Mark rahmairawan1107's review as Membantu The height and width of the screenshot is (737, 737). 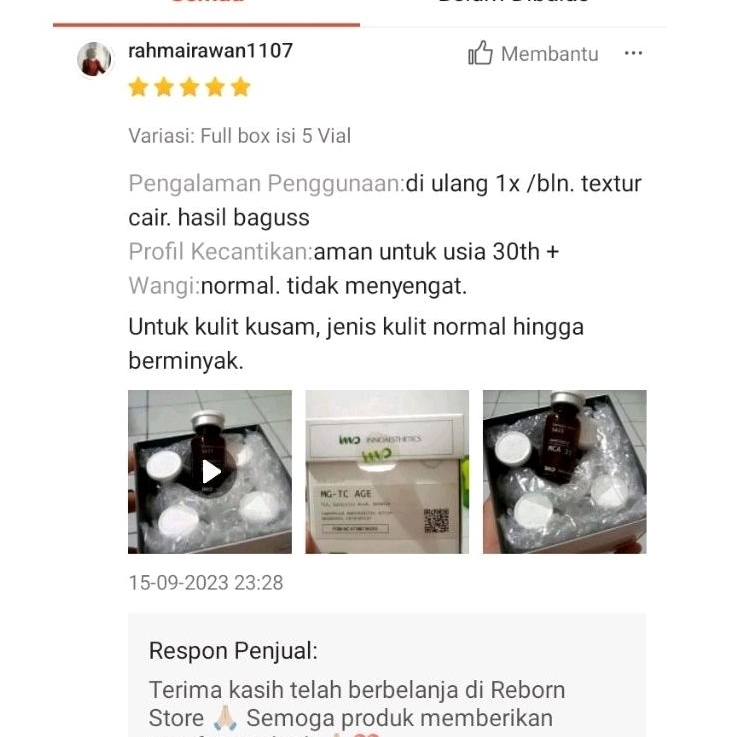tap(532, 54)
